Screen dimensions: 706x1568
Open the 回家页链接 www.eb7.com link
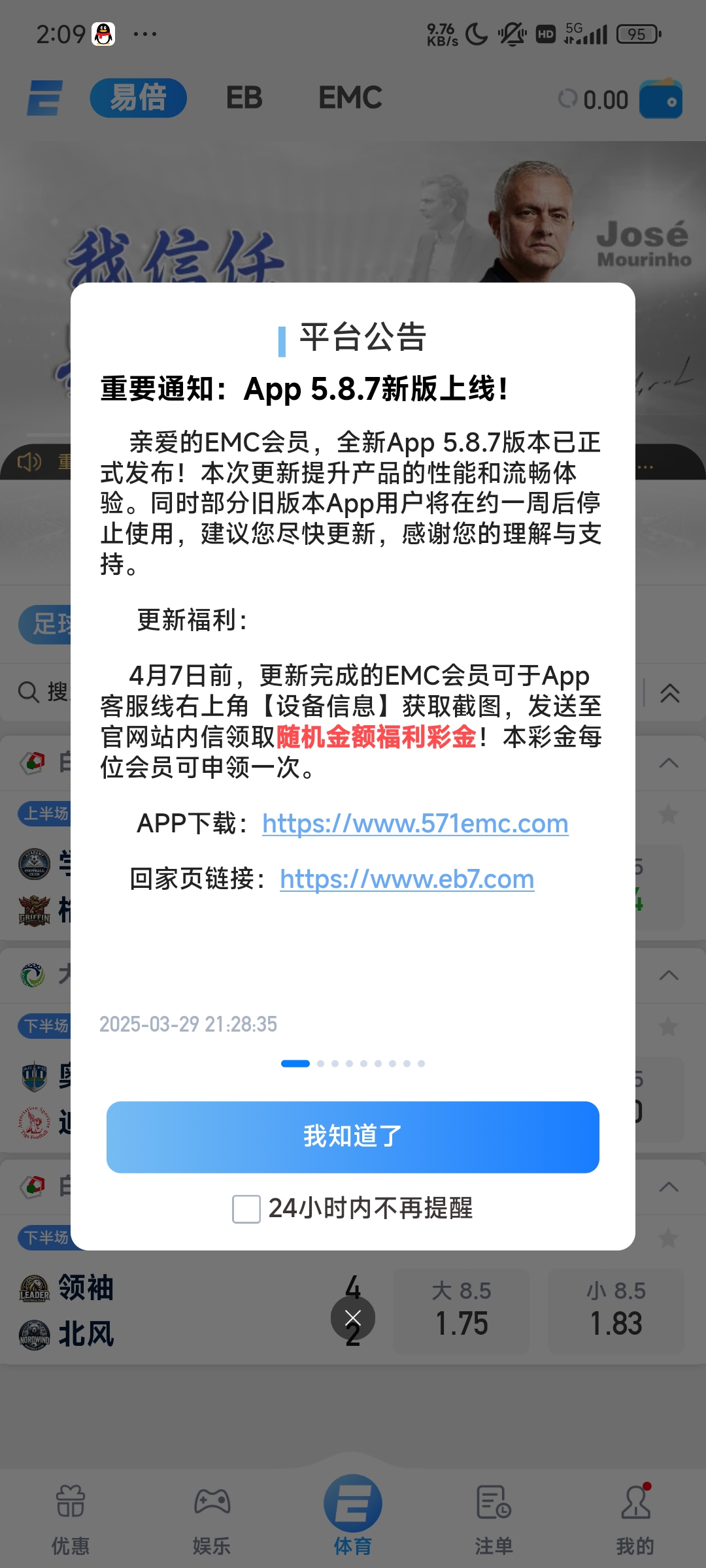point(407,879)
